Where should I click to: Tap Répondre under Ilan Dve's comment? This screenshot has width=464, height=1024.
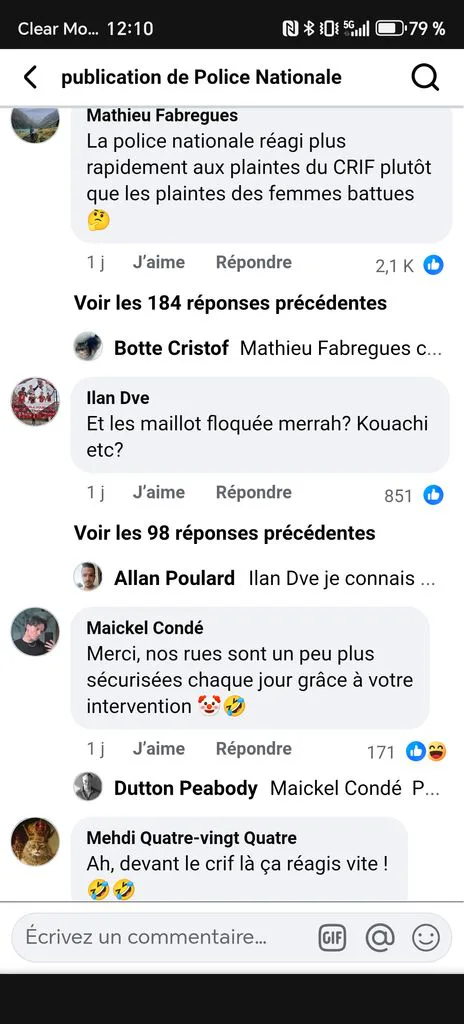(x=254, y=492)
